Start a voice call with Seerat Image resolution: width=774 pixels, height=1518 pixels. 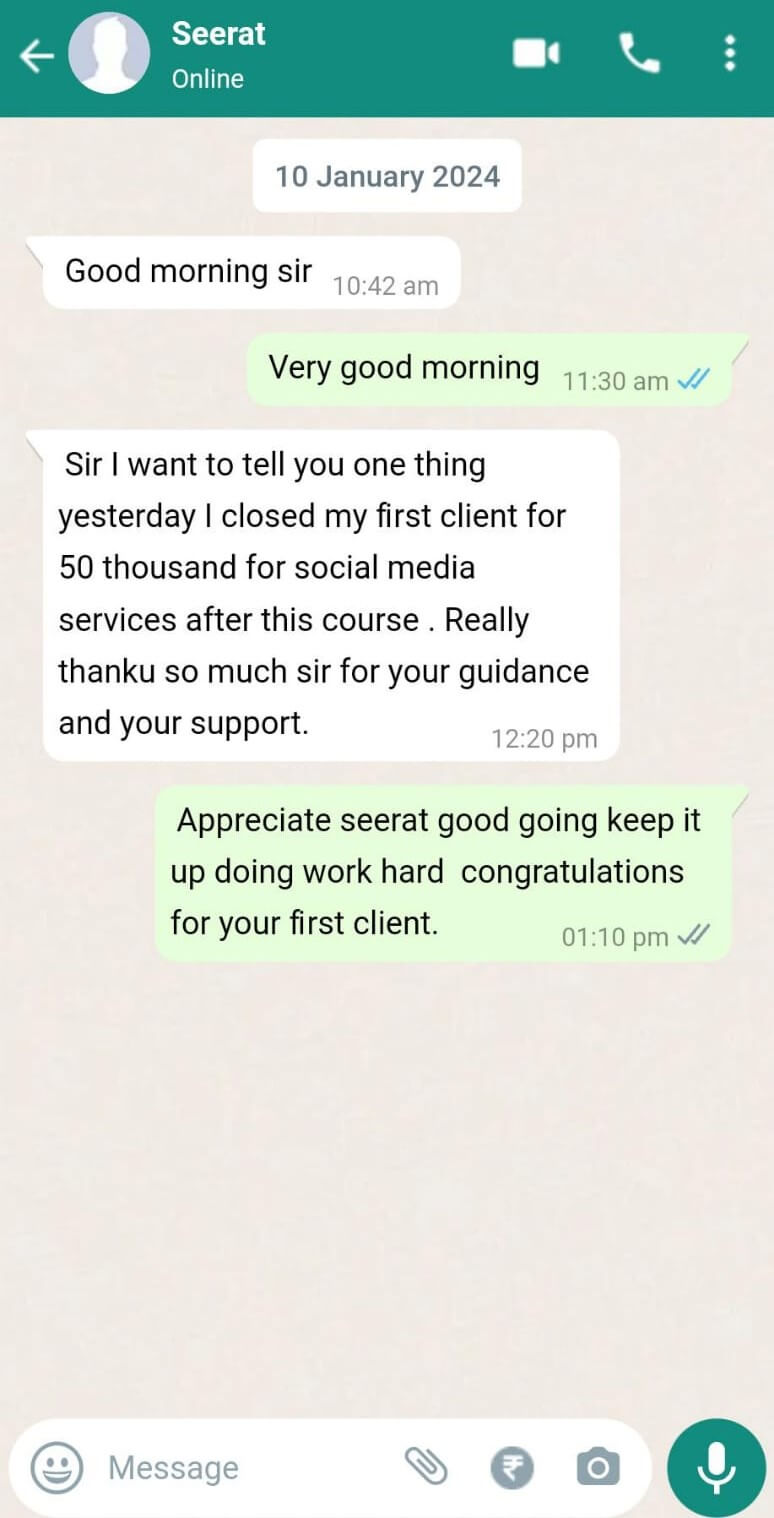coord(639,54)
